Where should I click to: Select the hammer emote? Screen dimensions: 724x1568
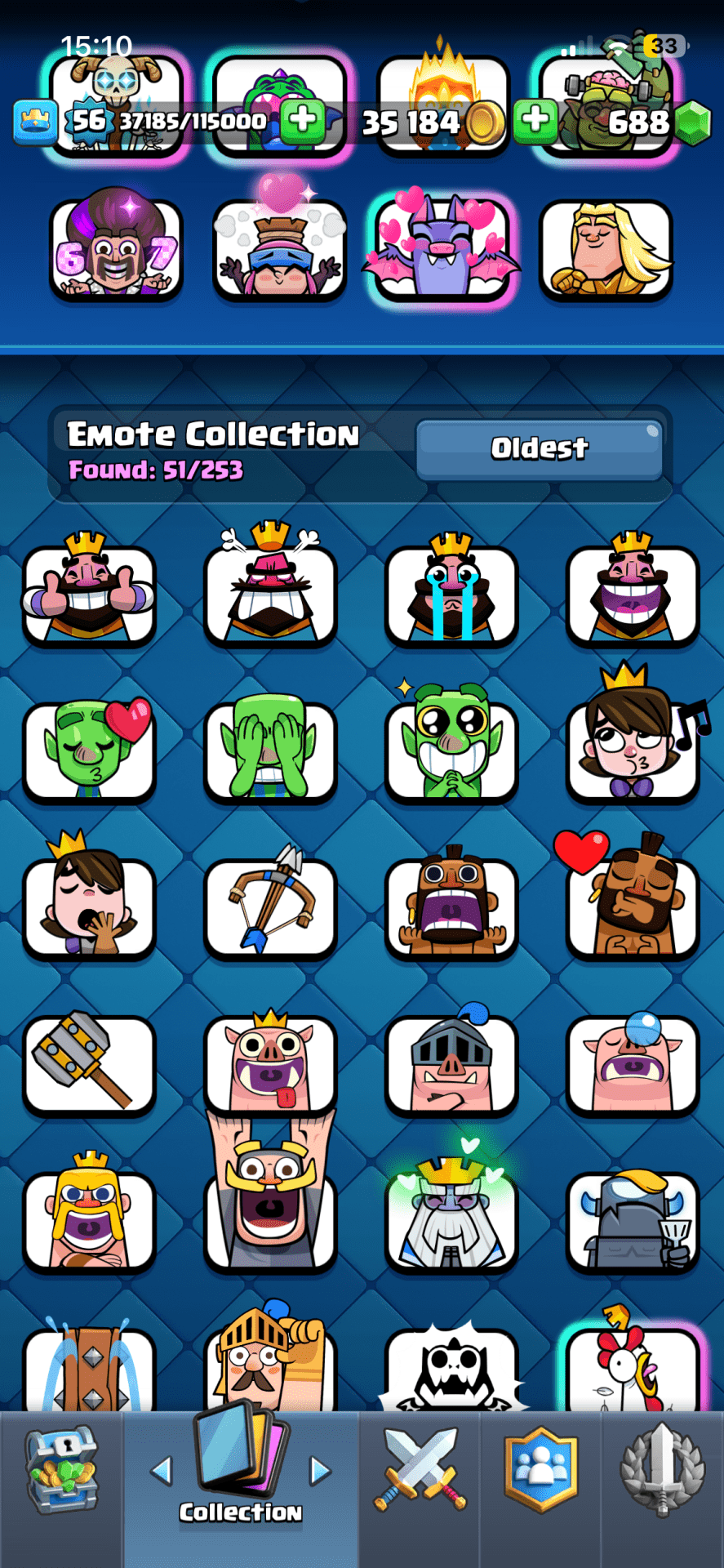click(89, 1063)
